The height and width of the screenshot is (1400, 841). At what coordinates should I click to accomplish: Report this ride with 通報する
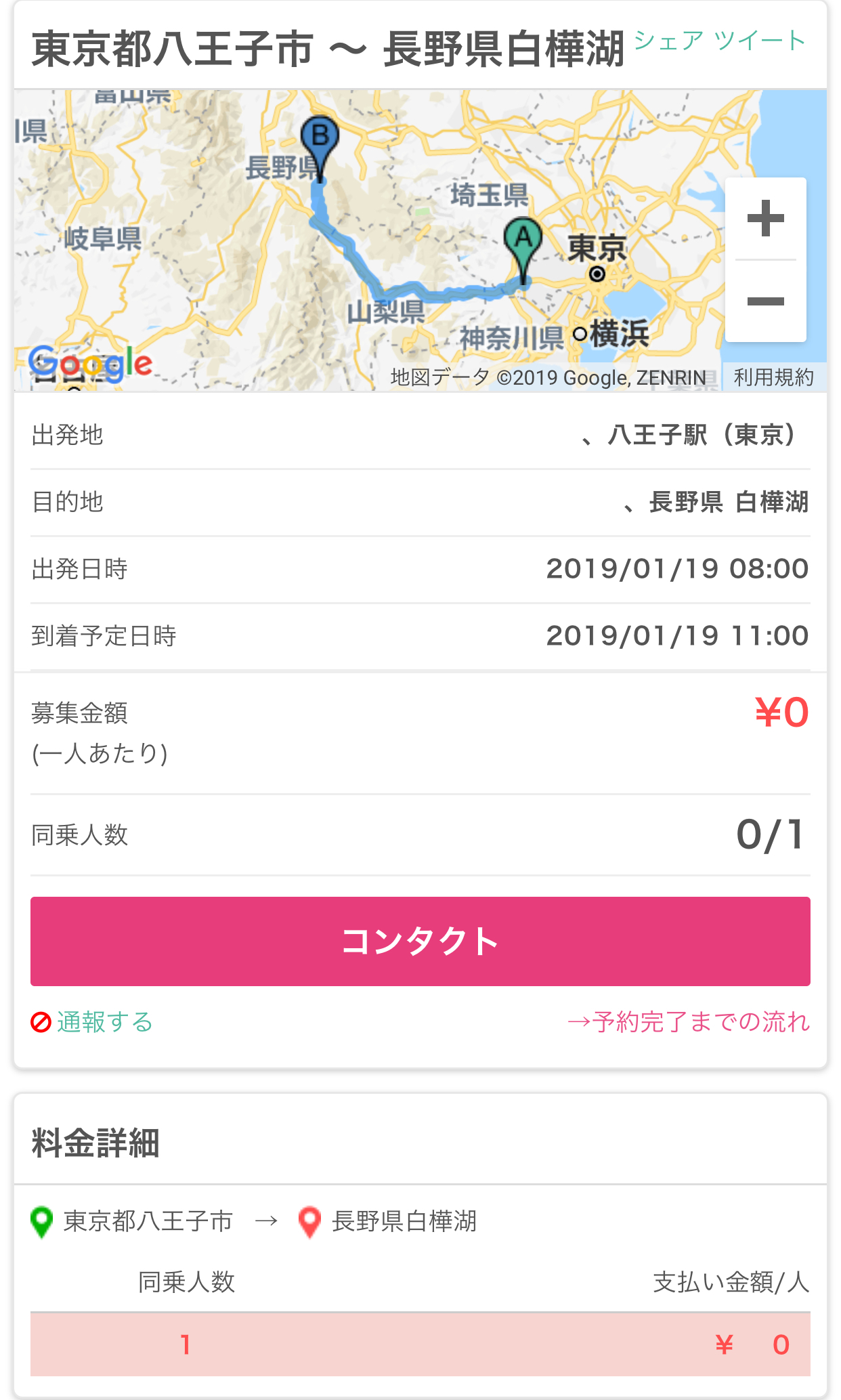point(104,1021)
